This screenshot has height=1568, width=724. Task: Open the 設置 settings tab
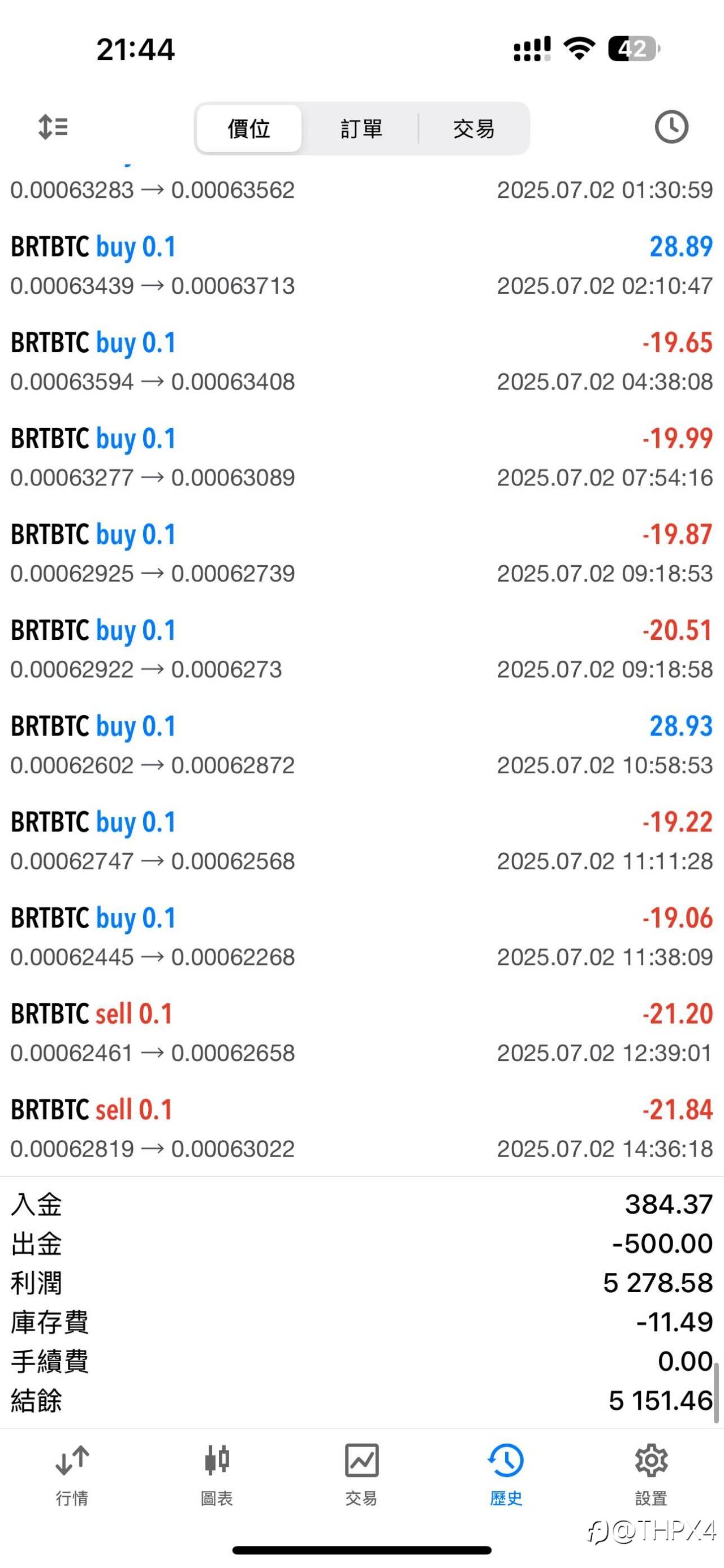pyautogui.click(x=651, y=1474)
